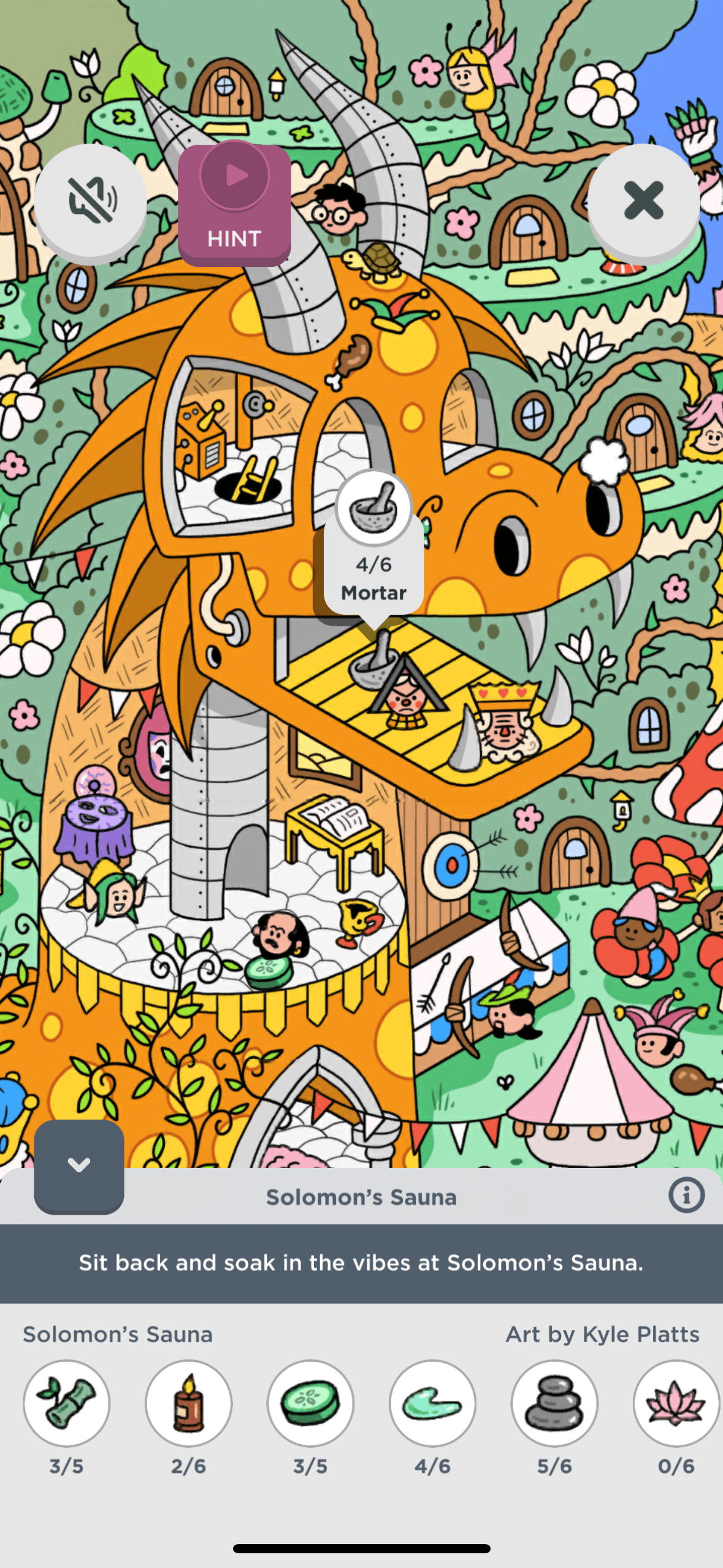Select the cucumber slice item showing 3/5
Screen dimensions: 723x1568
(310, 1402)
